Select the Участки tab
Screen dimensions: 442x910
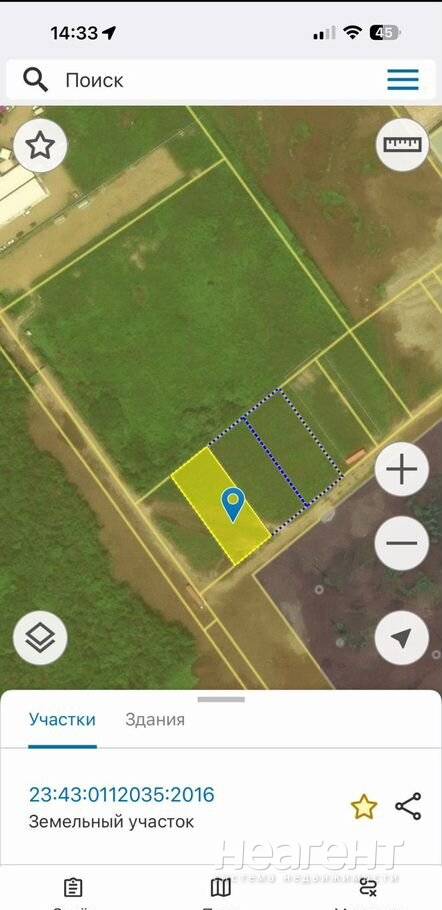62,720
